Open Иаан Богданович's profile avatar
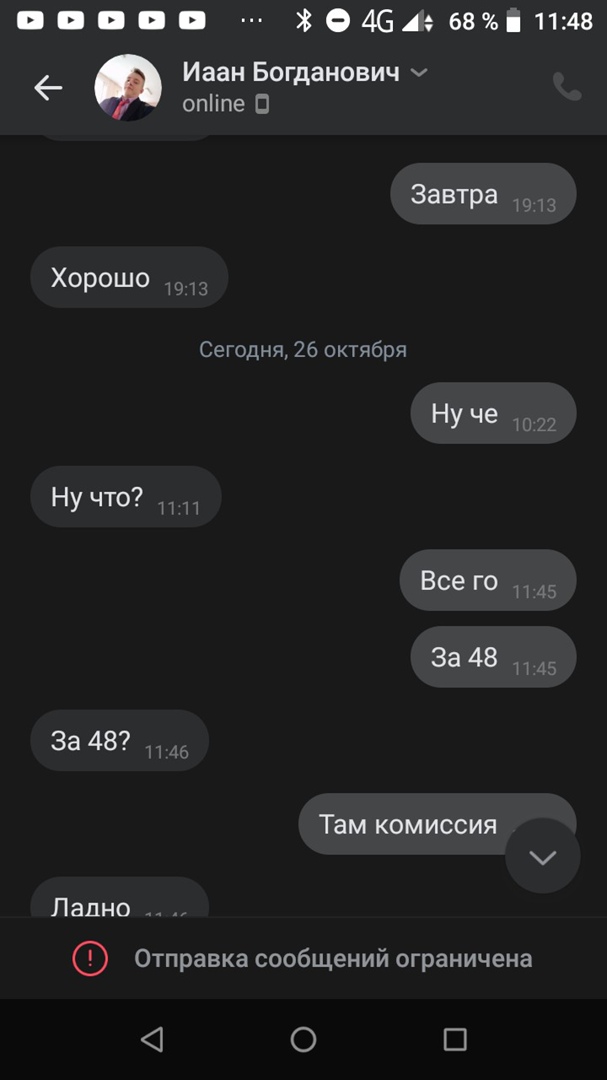The height and width of the screenshot is (1080, 607). [128, 88]
